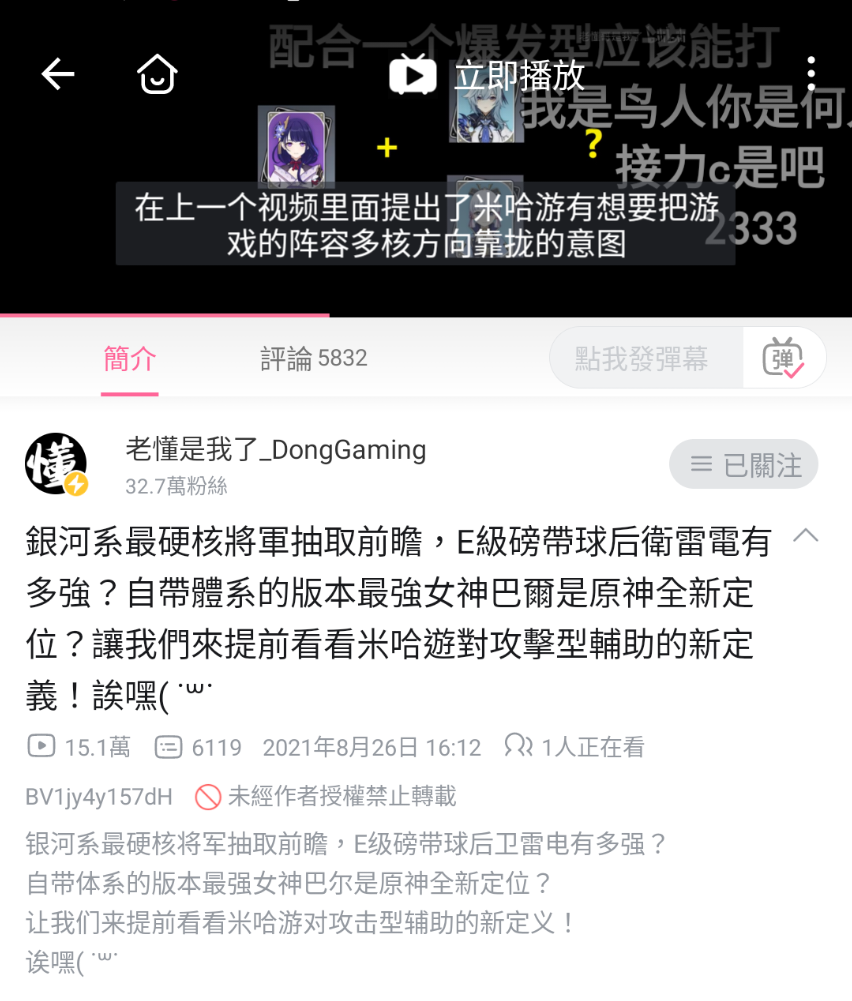Open the home icon

157,74
